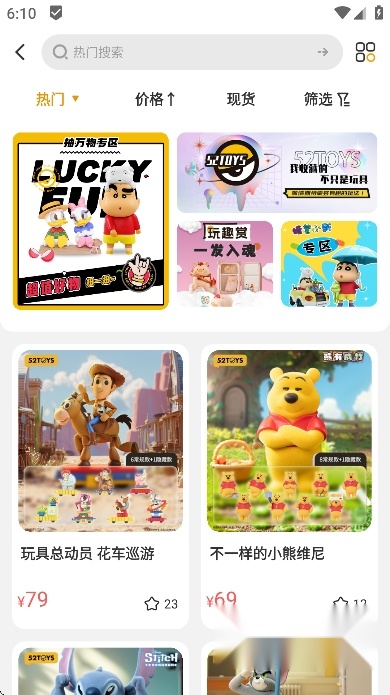Screen dimensions: 390x695
Task: Submit search with the arrow icon
Action: coord(323,52)
